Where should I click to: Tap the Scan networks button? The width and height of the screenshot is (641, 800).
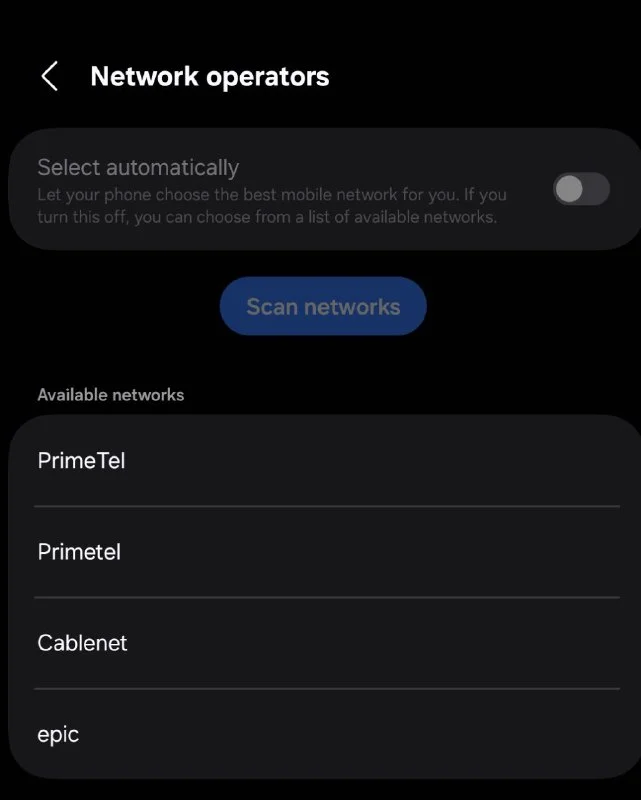(323, 306)
